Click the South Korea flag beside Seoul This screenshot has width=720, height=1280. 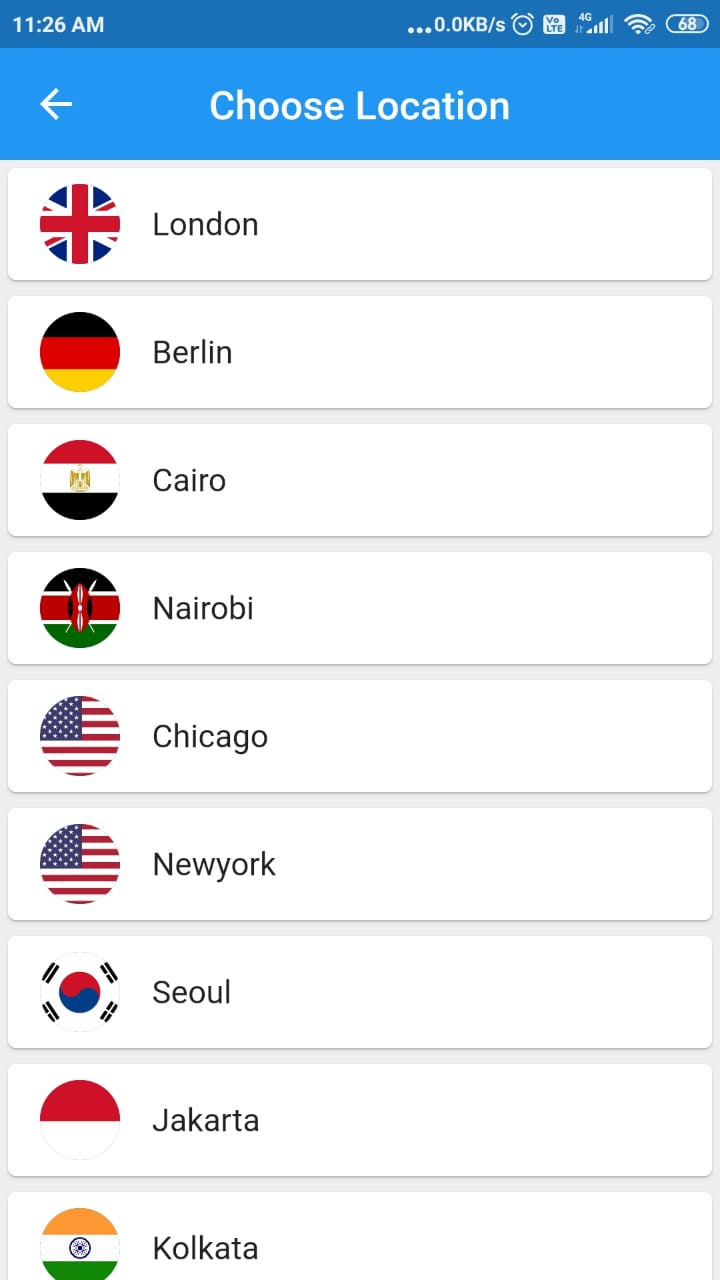click(x=80, y=992)
